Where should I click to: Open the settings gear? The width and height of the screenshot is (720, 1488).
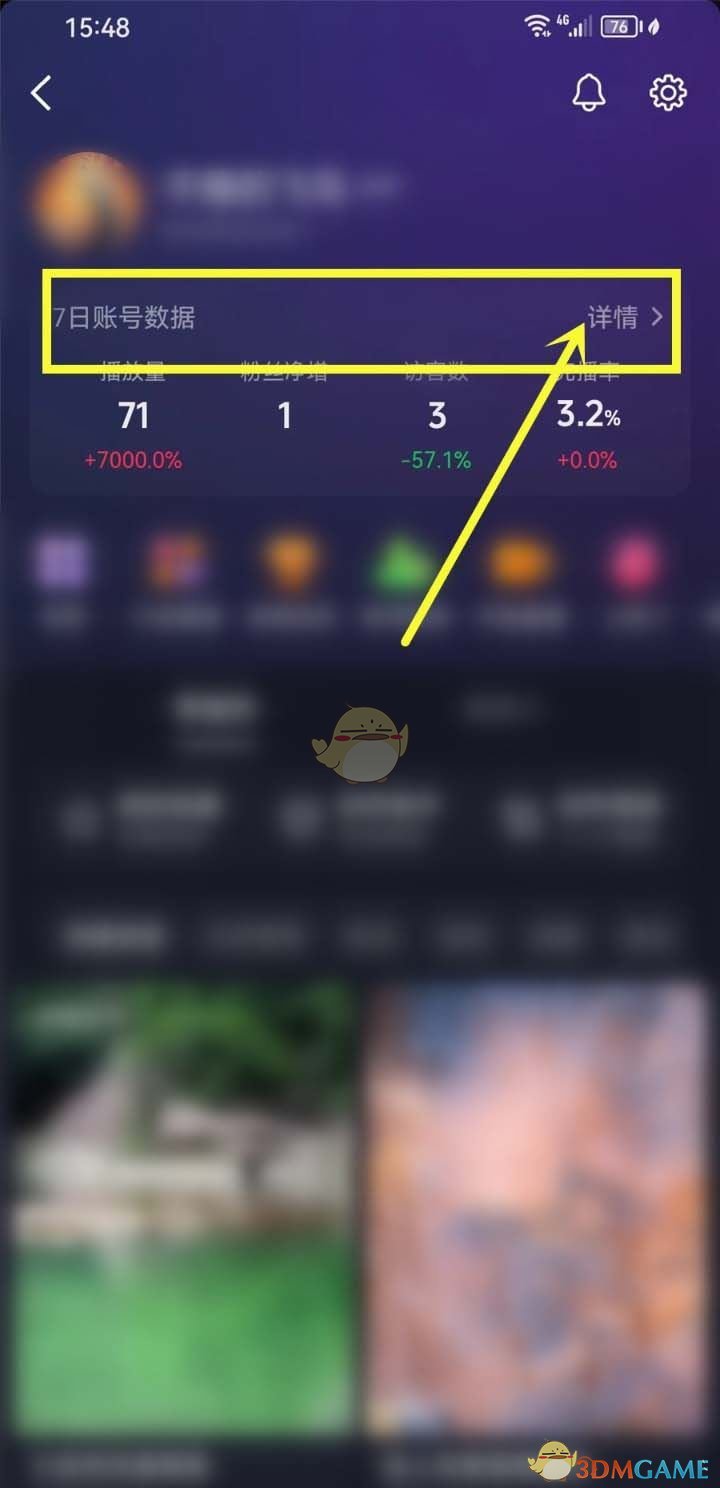pos(668,93)
